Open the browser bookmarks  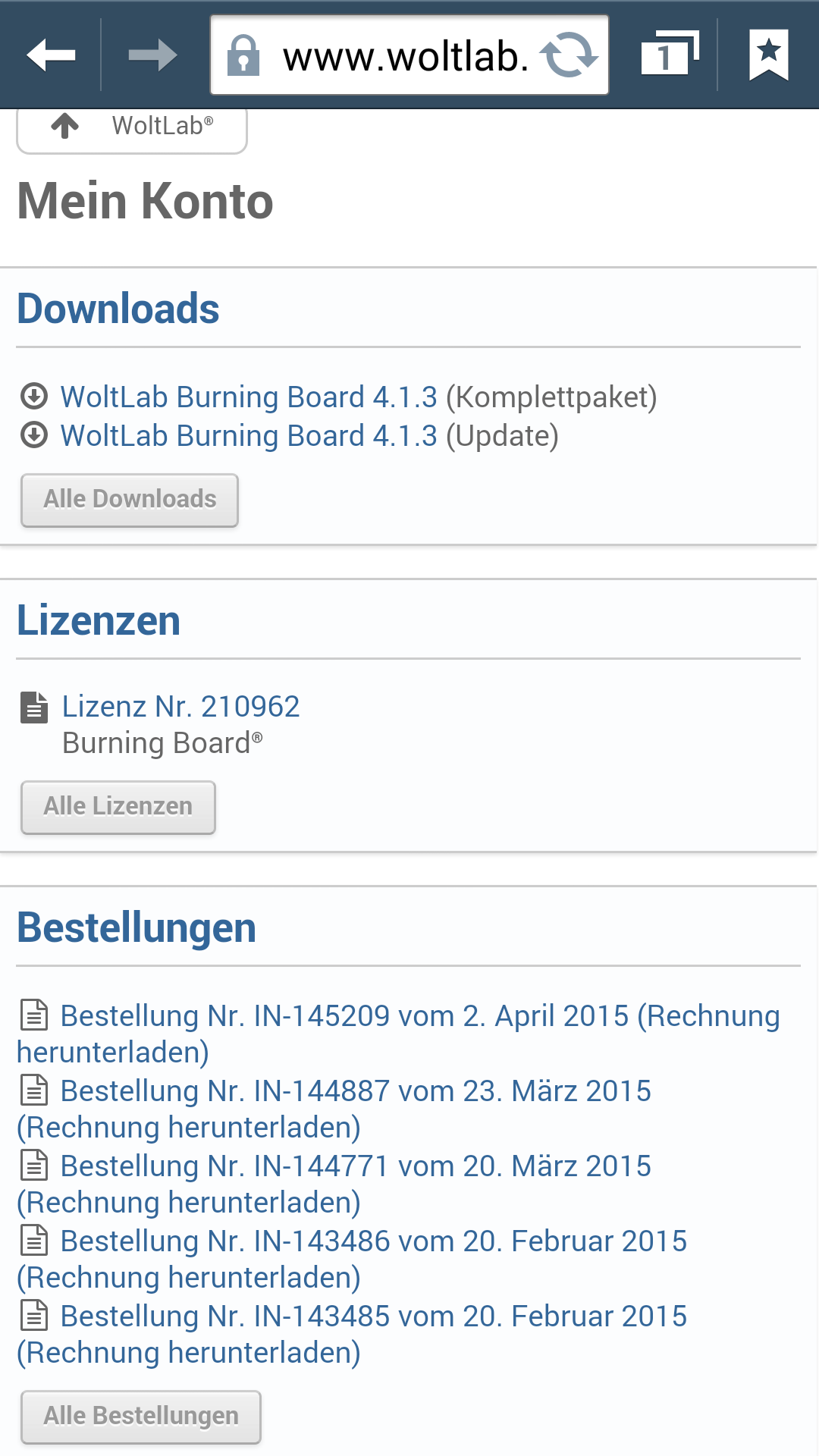tap(768, 55)
